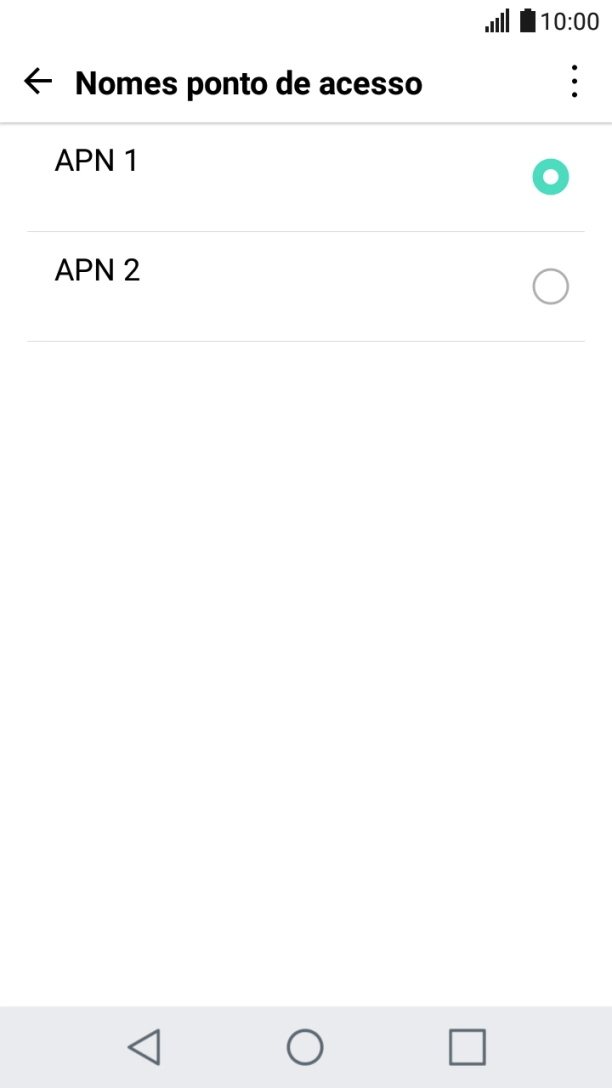Go back from Nomes ponto de acesso
This screenshot has height=1088, width=612.
click(38, 82)
